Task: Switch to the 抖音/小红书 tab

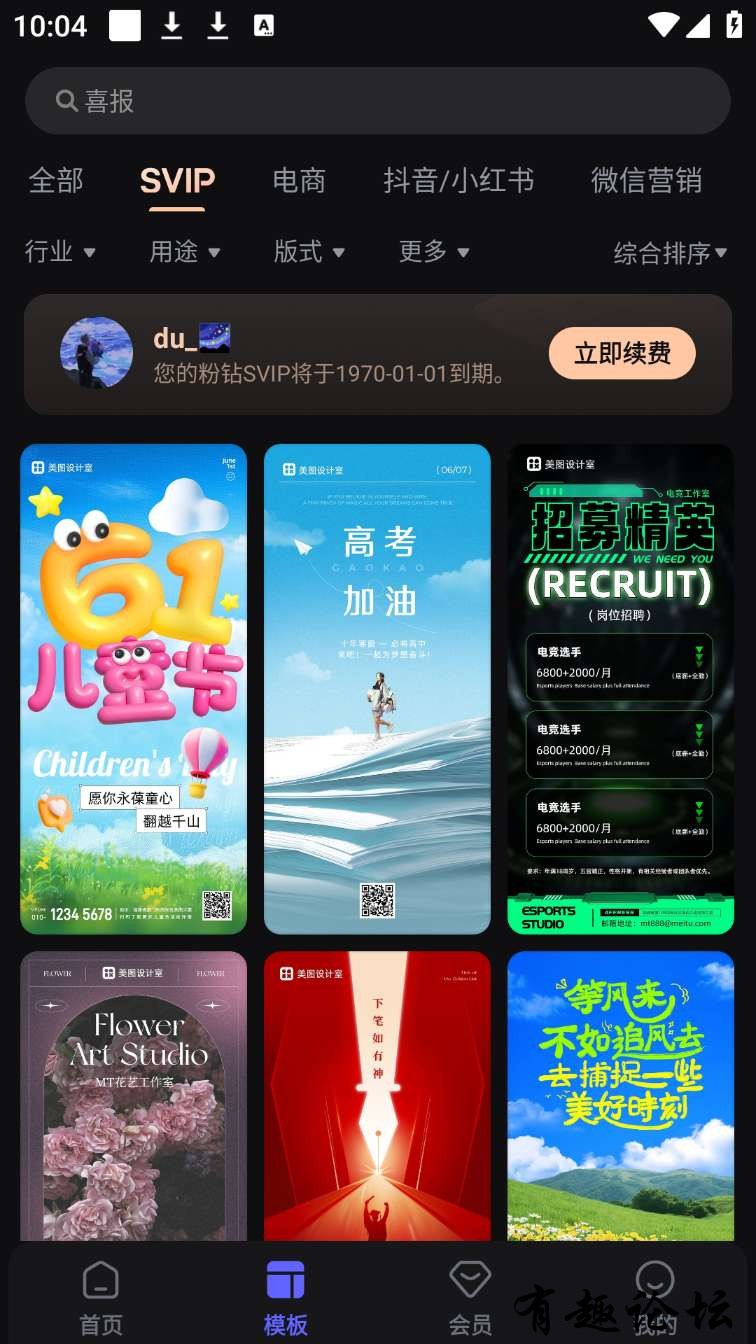Action: pyautogui.click(x=458, y=181)
